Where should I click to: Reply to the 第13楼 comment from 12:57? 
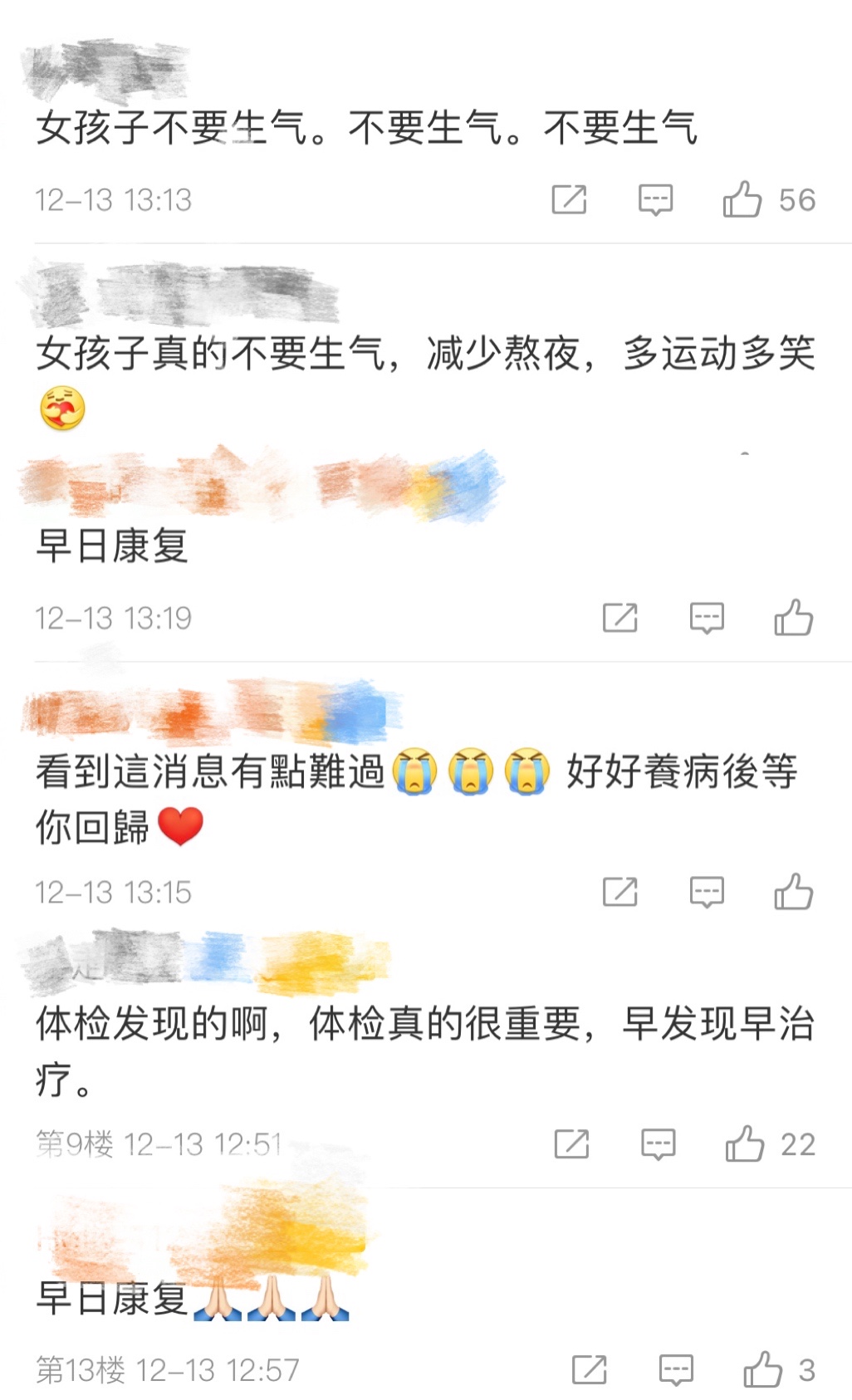676,1370
